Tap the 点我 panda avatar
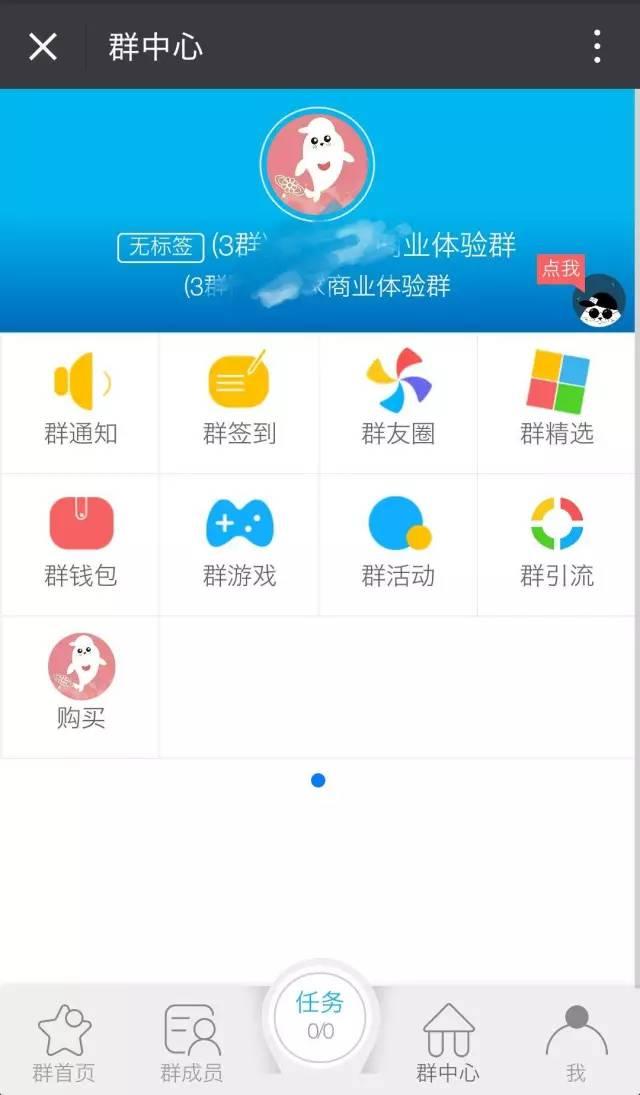The image size is (640, 1095). [598, 300]
